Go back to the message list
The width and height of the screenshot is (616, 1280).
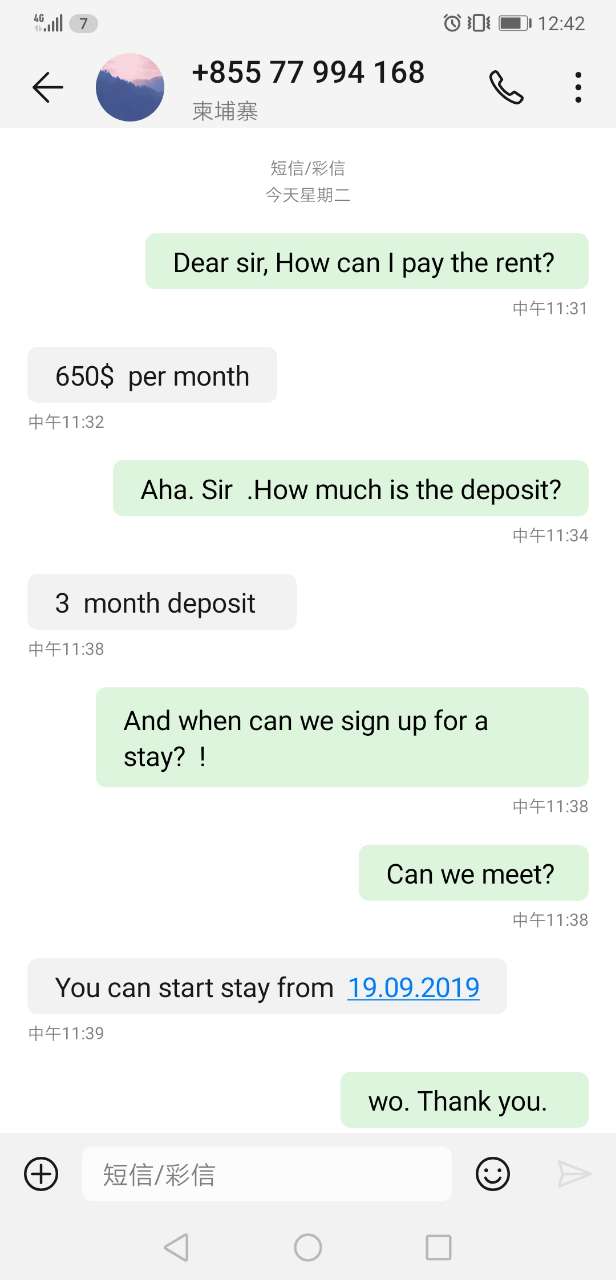click(x=47, y=88)
